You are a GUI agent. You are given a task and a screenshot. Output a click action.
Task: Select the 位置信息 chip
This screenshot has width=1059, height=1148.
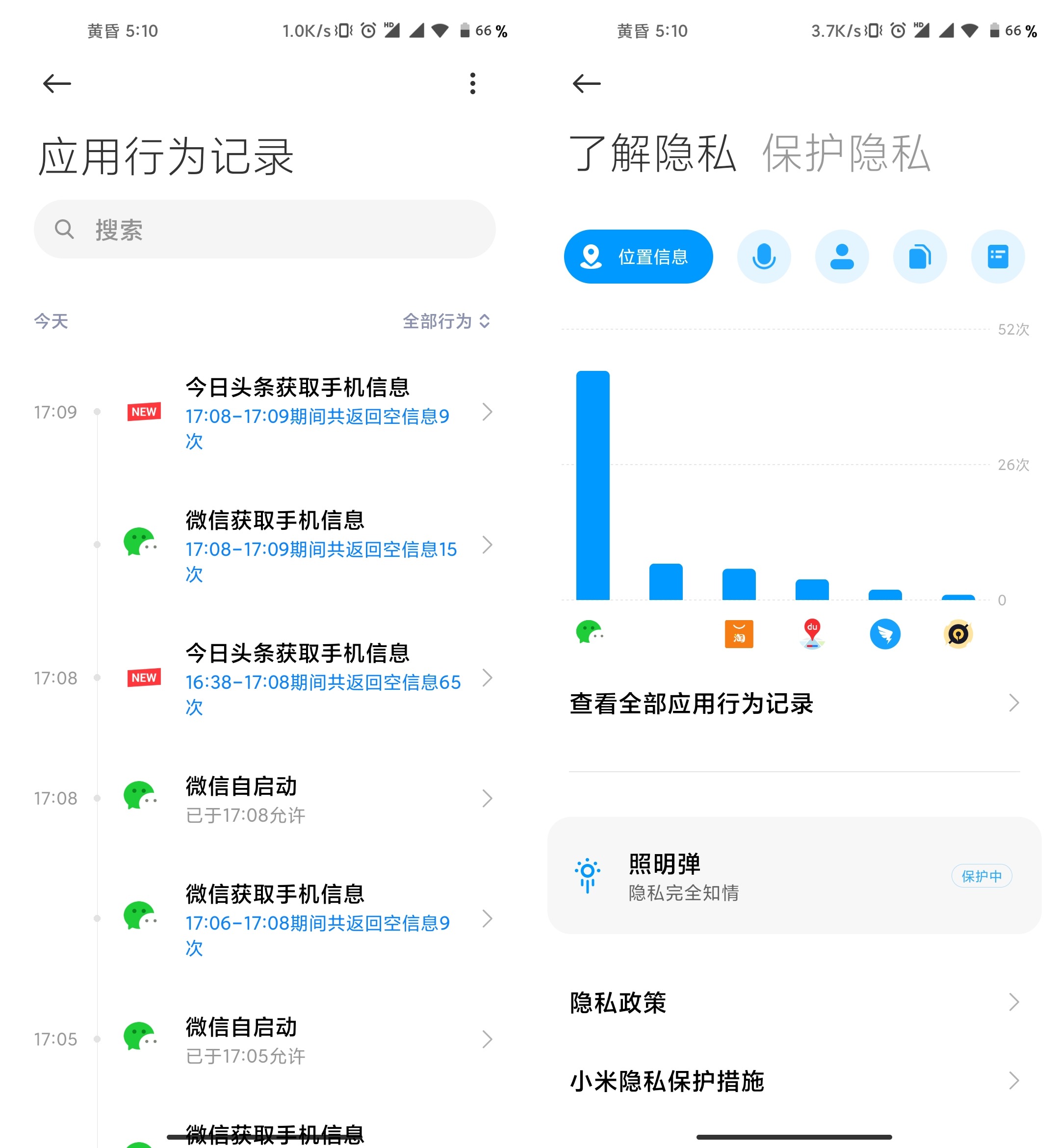point(638,257)
